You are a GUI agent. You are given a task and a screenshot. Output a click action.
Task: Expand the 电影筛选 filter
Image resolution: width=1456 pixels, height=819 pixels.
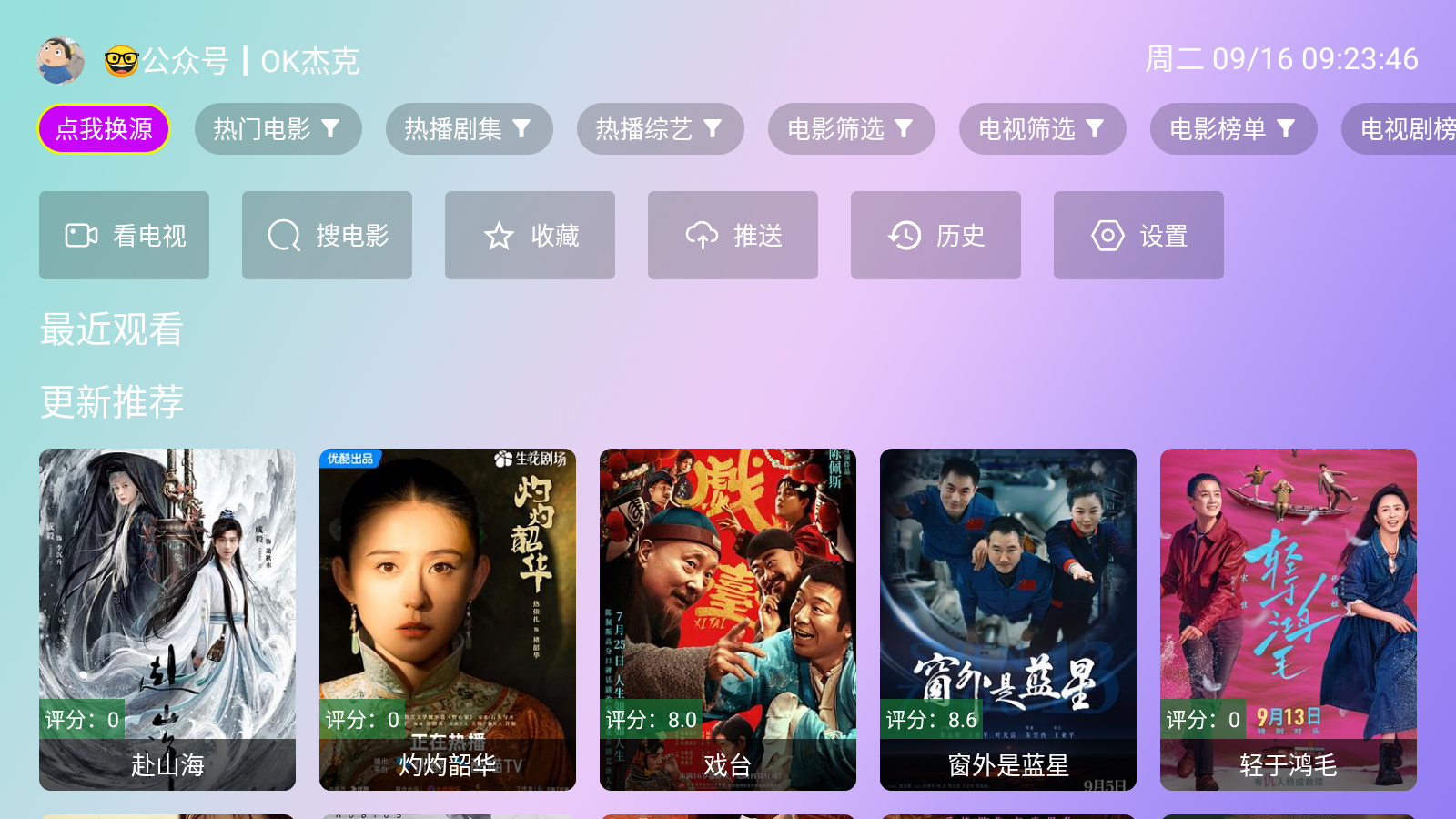(x=851, y=129)
